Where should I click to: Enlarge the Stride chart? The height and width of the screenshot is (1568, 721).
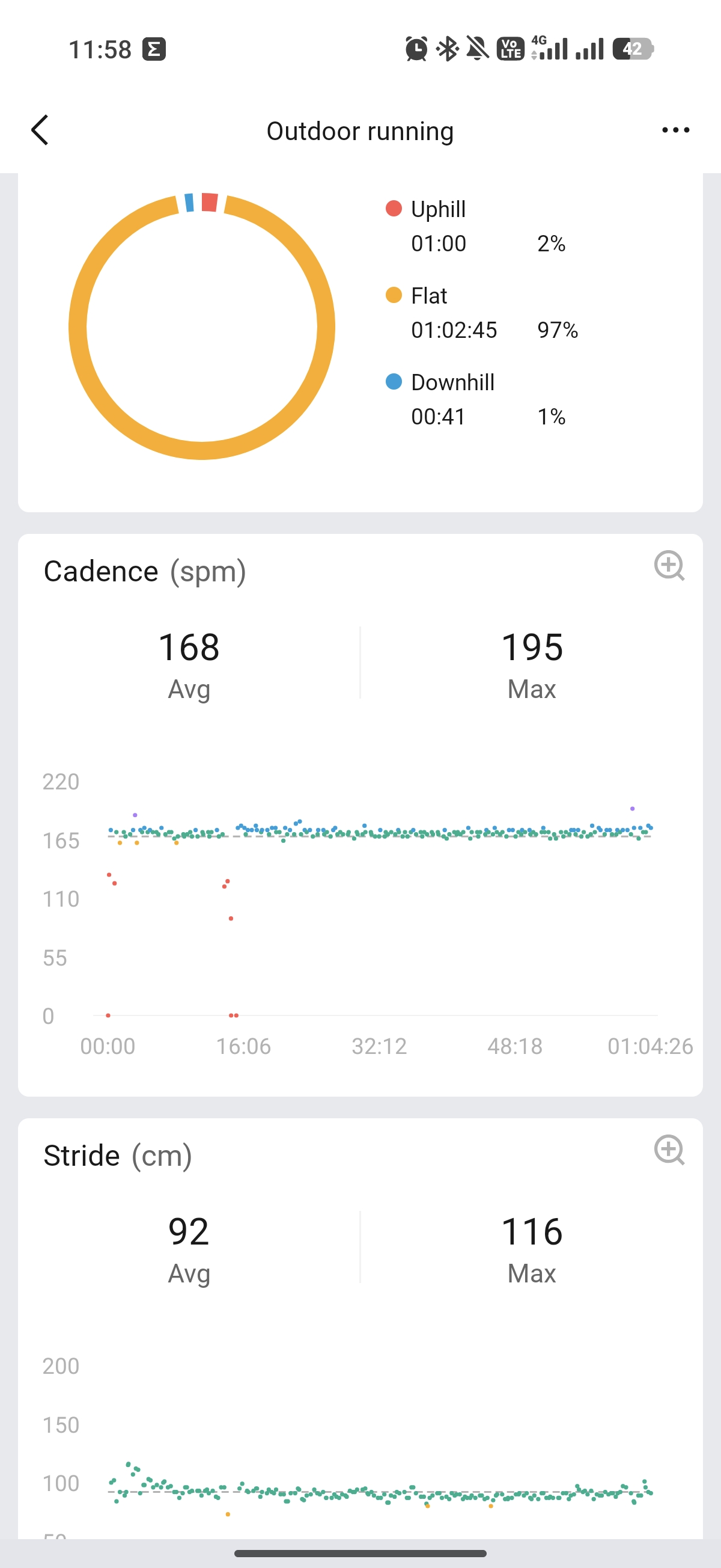[x=669, y=1150]
